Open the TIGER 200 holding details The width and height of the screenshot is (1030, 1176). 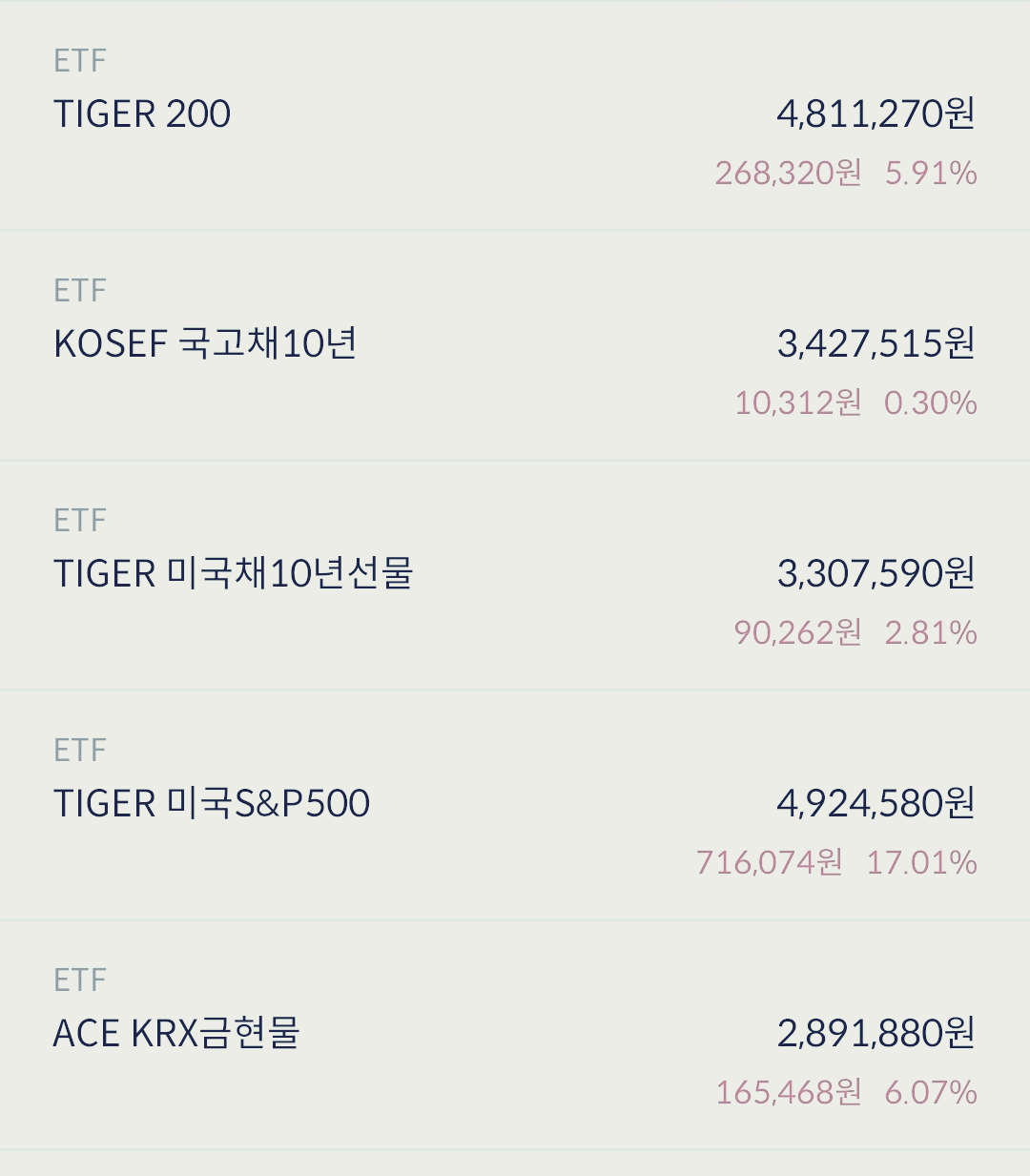(515, 114)
